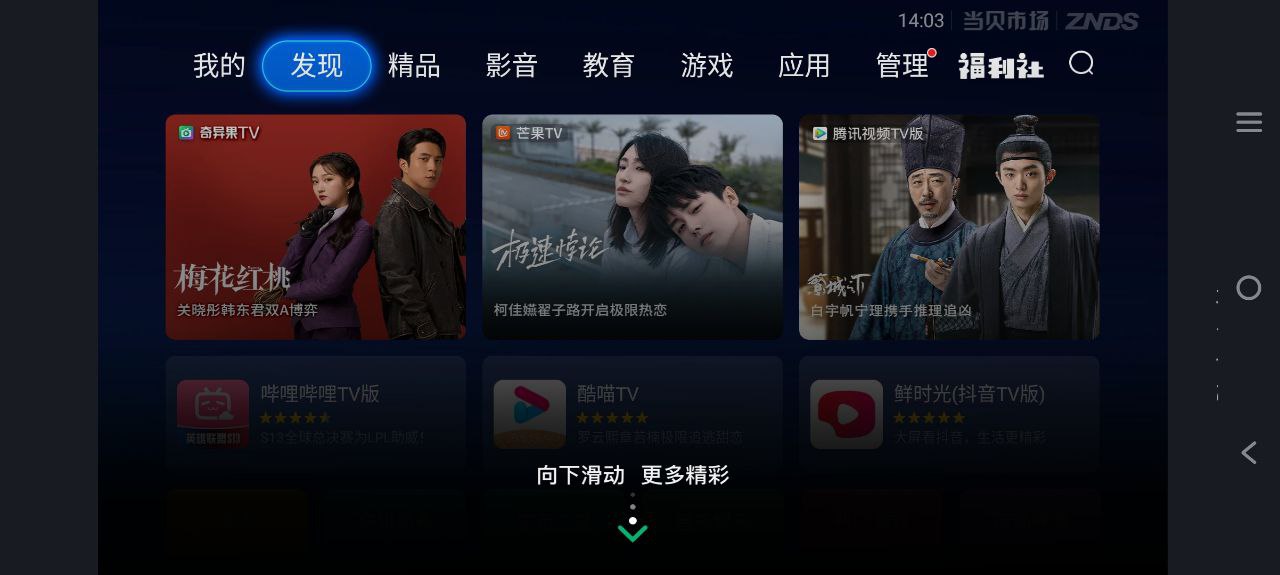This screenshot has height=575, width=1280.
Task: Go to the 精品 tab
Action: 414,66
